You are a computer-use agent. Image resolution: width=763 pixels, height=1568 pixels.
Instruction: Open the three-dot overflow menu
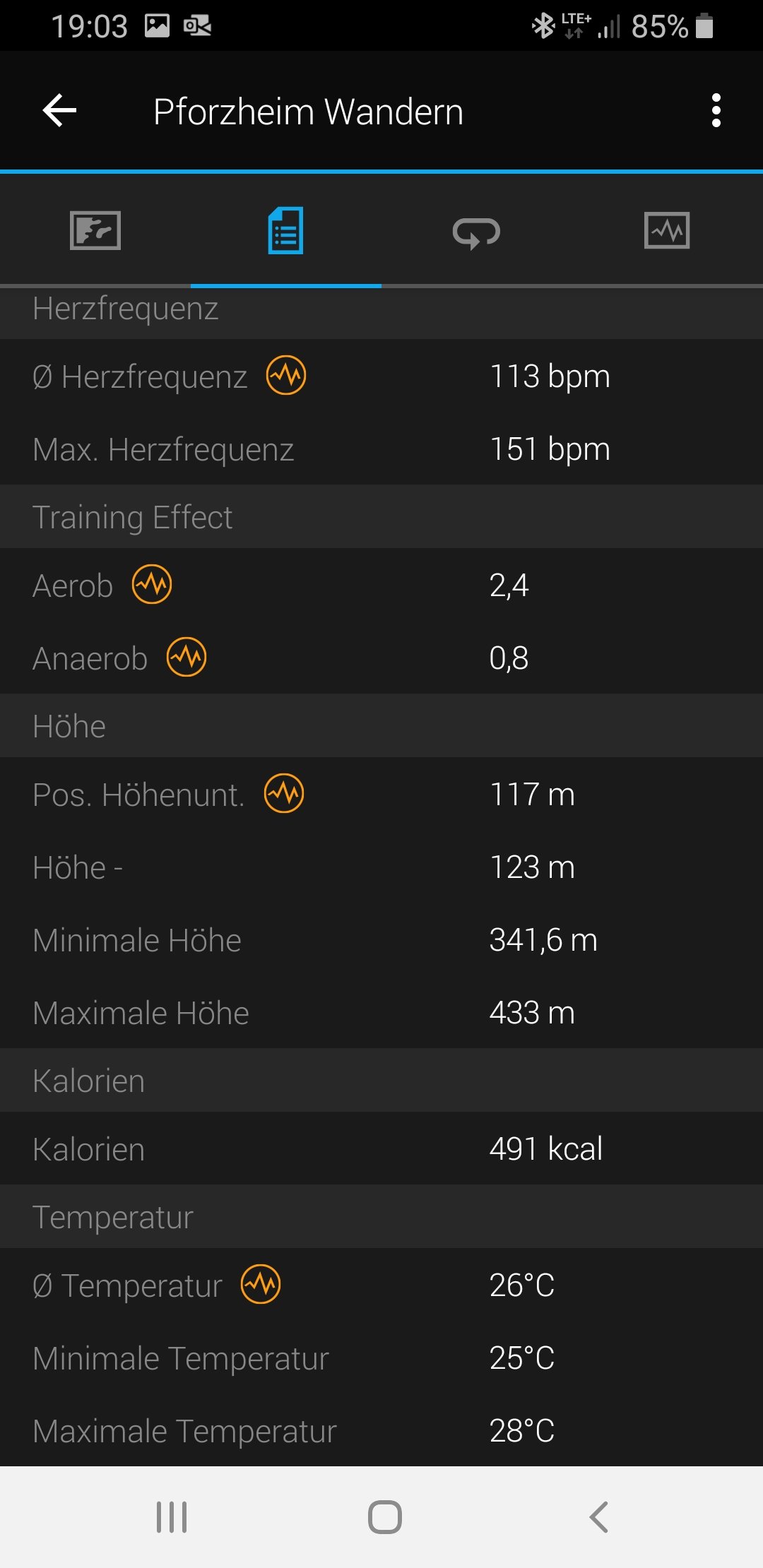[x=716, y=111]
